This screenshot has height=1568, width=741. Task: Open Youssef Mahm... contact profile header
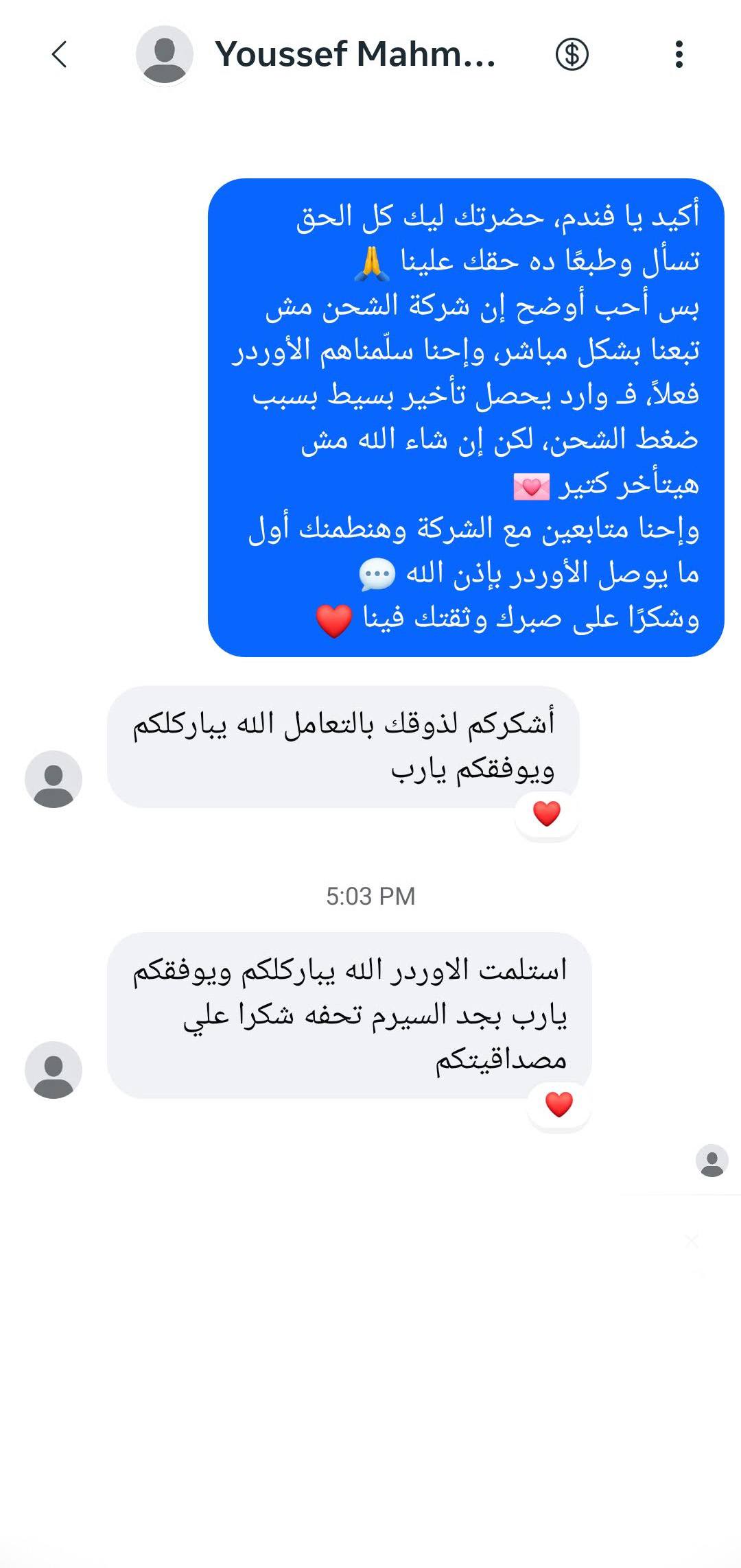354,54
